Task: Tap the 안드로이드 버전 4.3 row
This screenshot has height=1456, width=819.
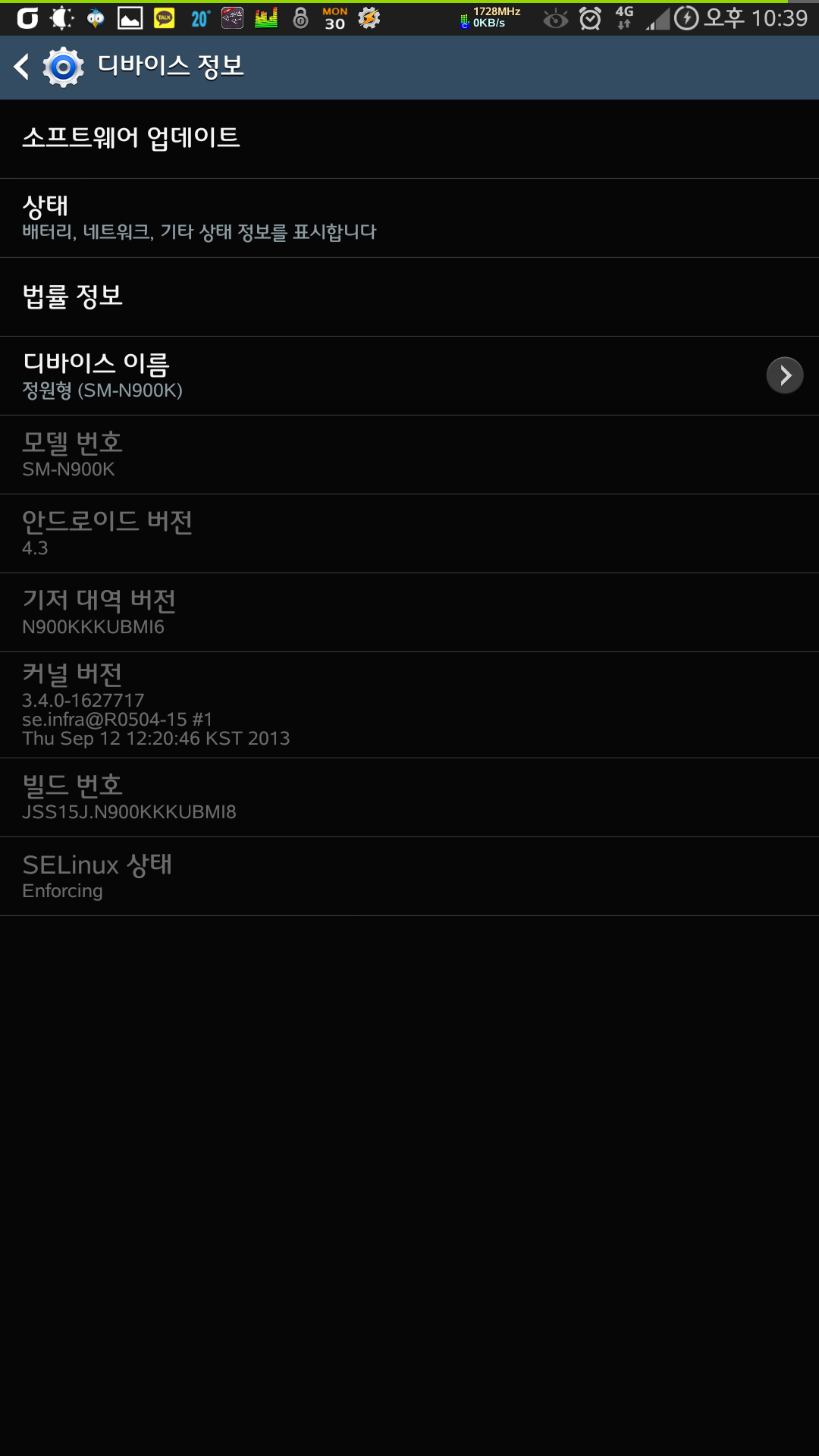Action: pyautogui.click(x=409, y=533)
